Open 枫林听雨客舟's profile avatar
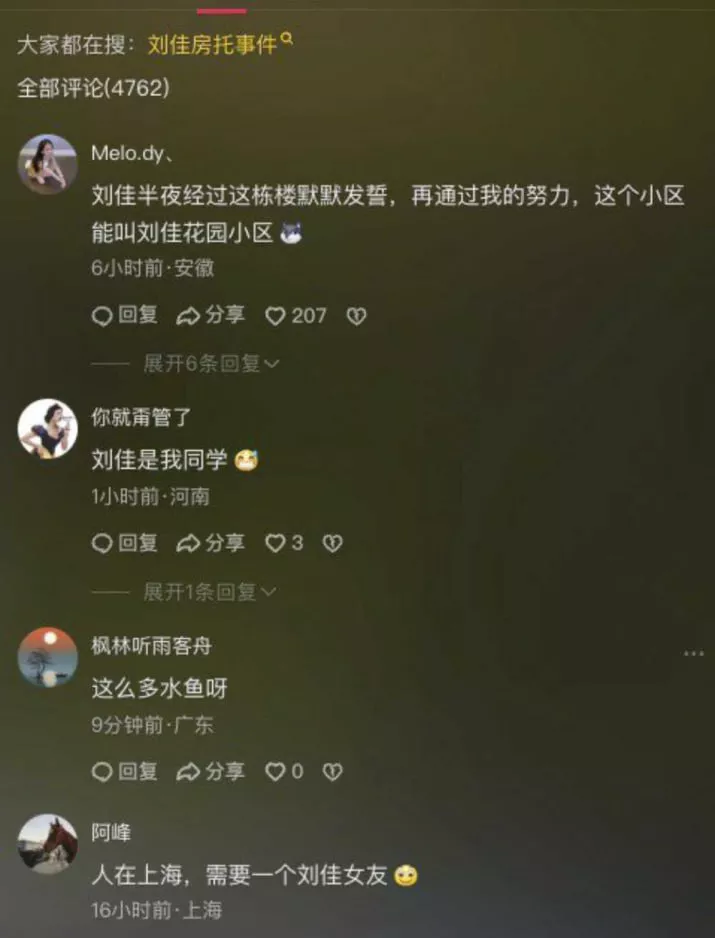Screen dimensions: 715x938 [47, 657]
